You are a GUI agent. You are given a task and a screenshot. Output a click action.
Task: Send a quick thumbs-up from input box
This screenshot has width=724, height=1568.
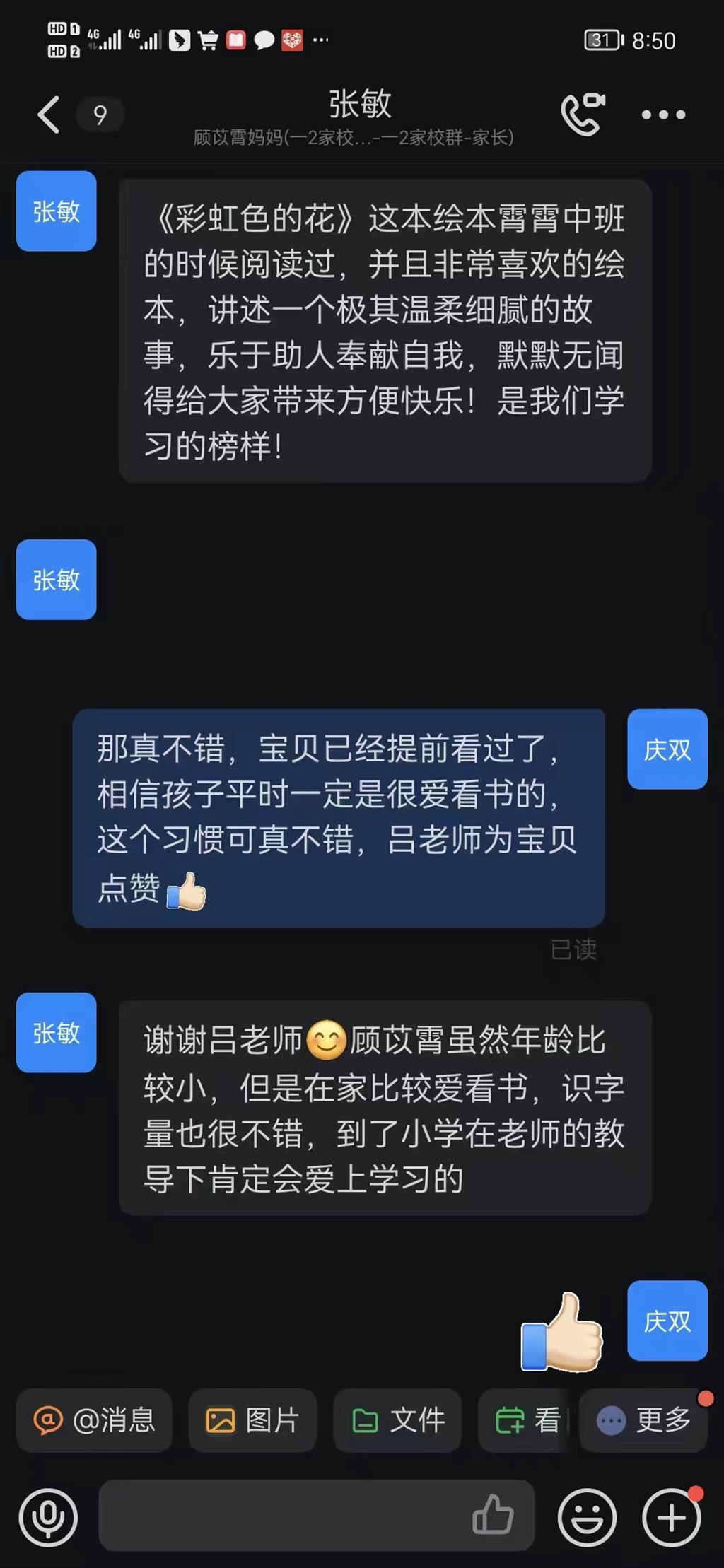pyautogui.click(x=492, y=1516)
